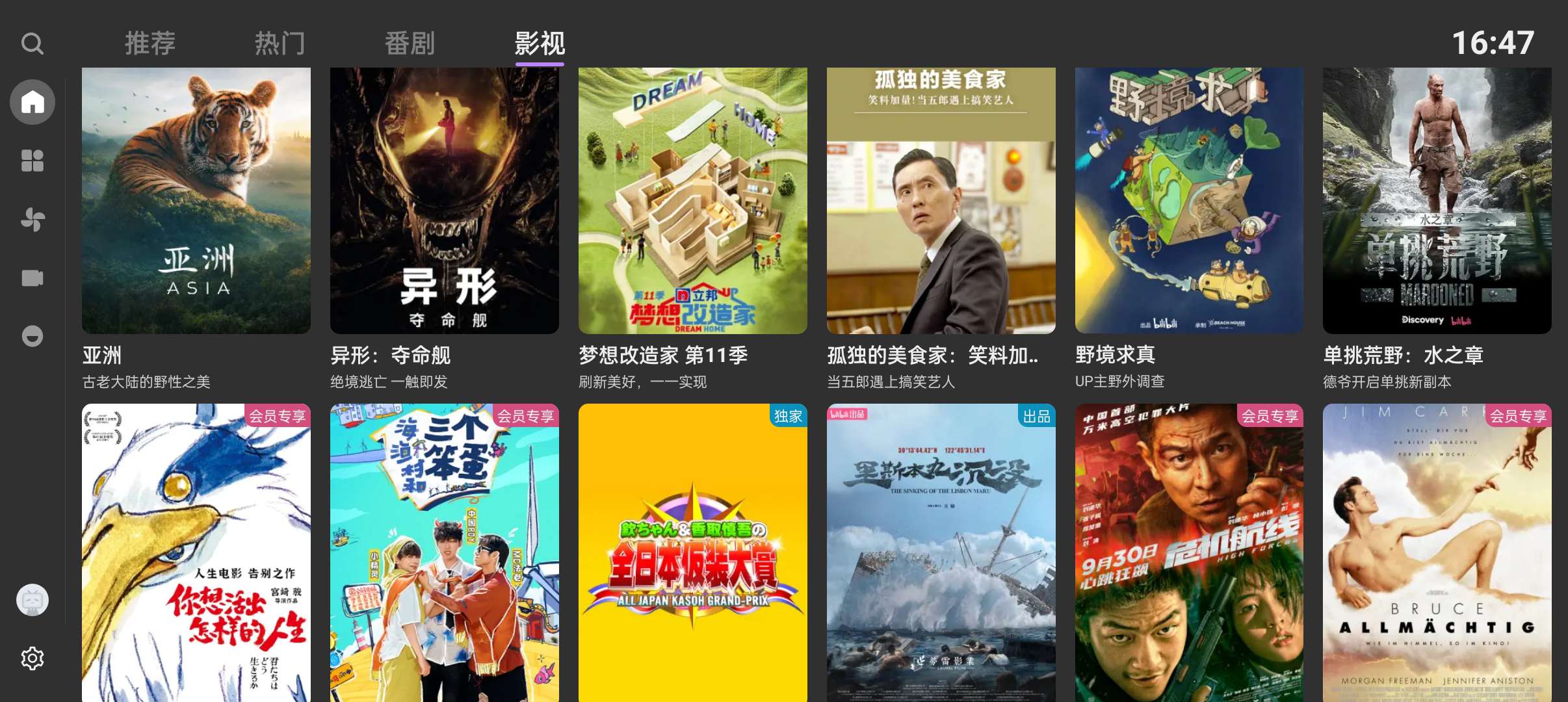The height and width of the screenshot is (702, 1568).
Task: Open the user avatar in sidebar
Action: pos(32,600)
